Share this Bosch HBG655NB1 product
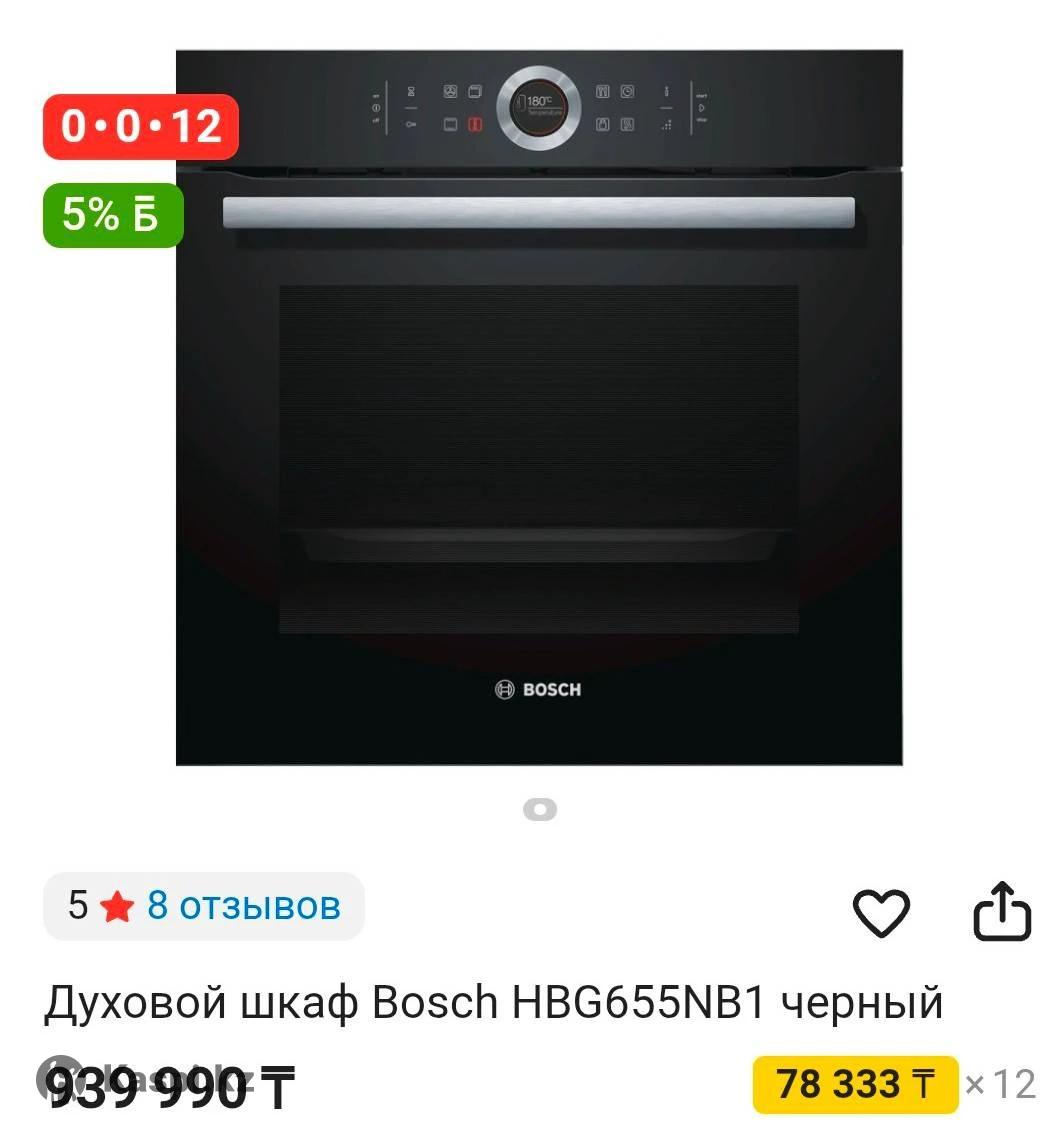This screenshot has width=1055, height=1144. (x=1002, y=911)
